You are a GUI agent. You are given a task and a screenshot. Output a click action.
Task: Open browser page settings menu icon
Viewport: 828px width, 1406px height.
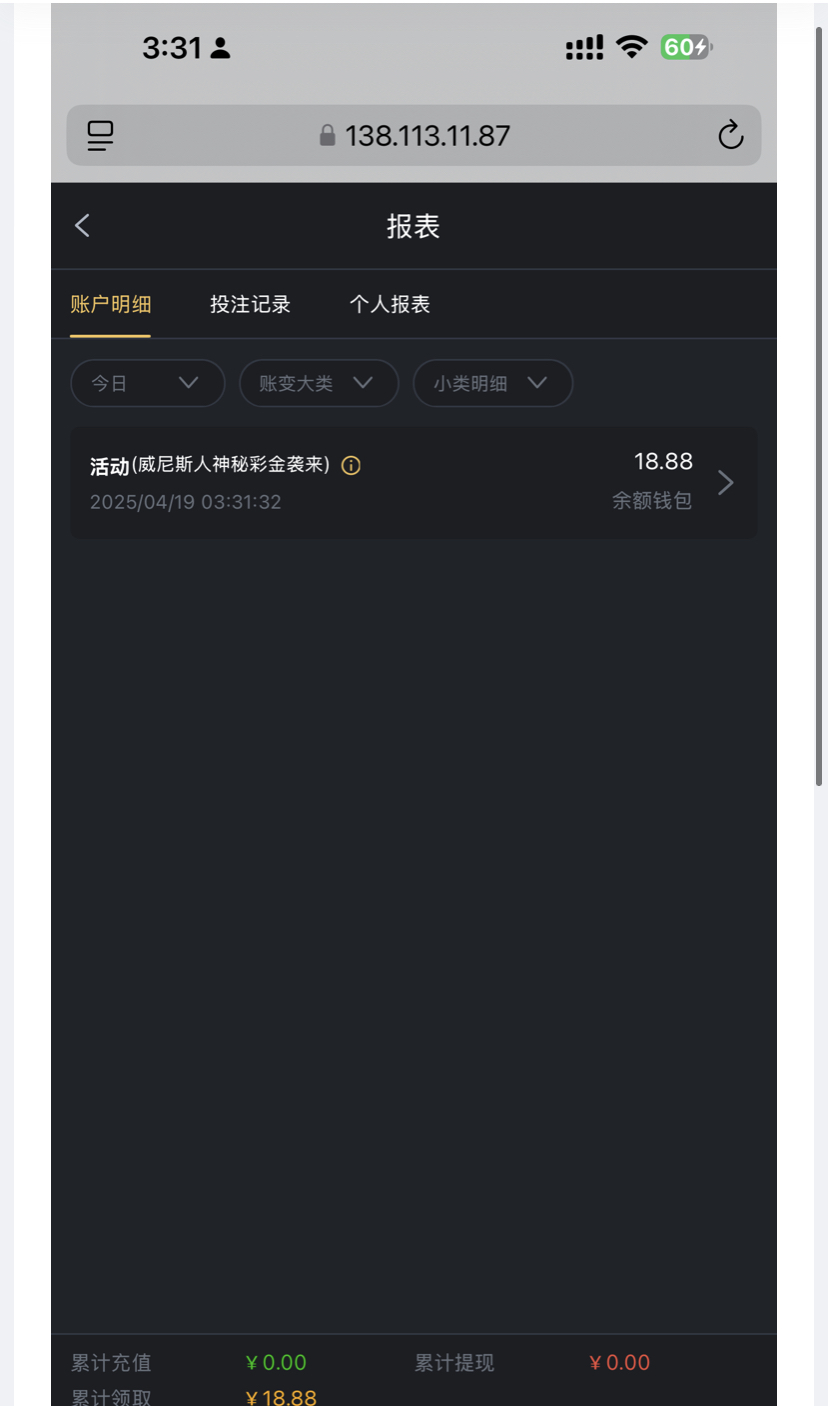tap(100, 135)
